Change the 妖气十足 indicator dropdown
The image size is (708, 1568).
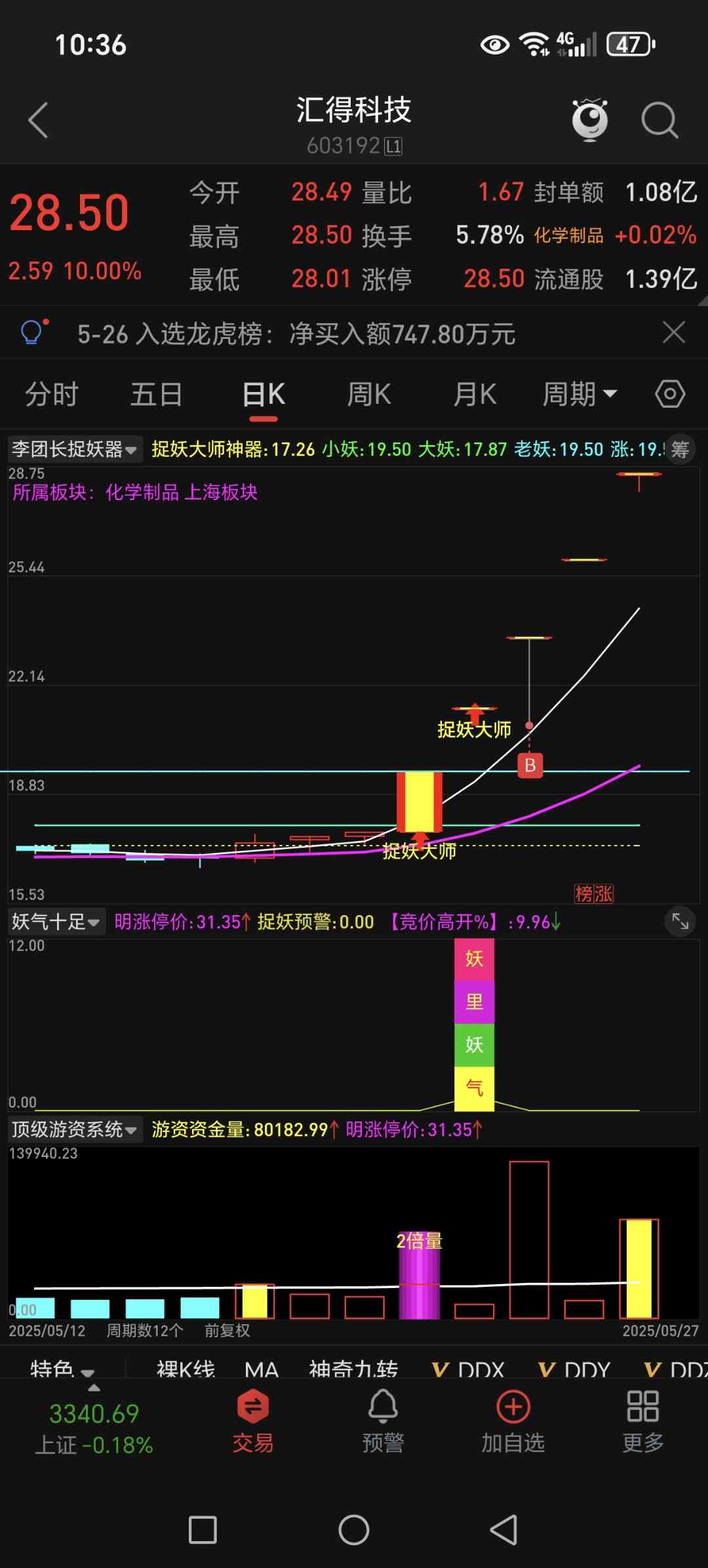(x=56, y=922)
